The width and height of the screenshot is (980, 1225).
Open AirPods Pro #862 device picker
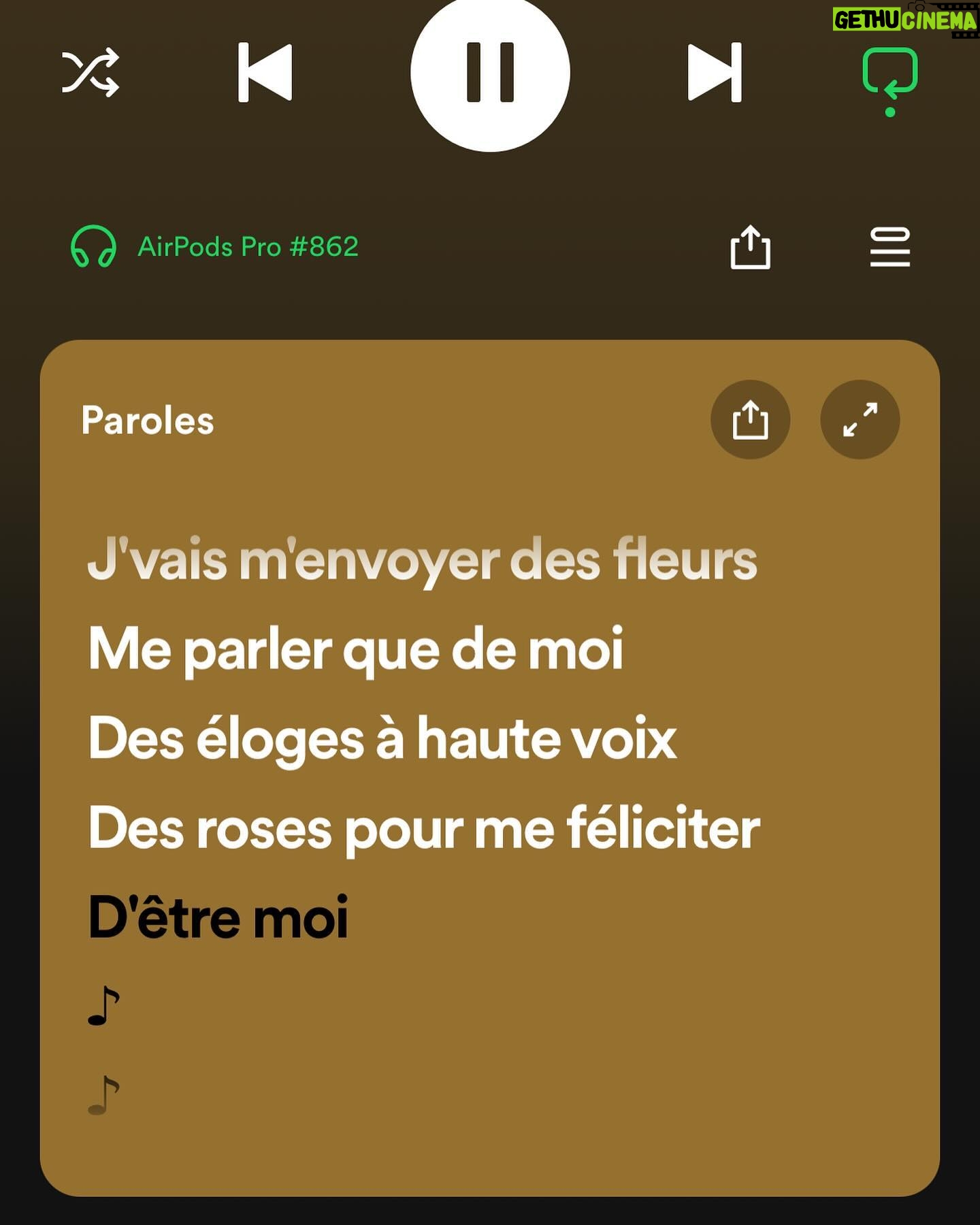[215, 246]
